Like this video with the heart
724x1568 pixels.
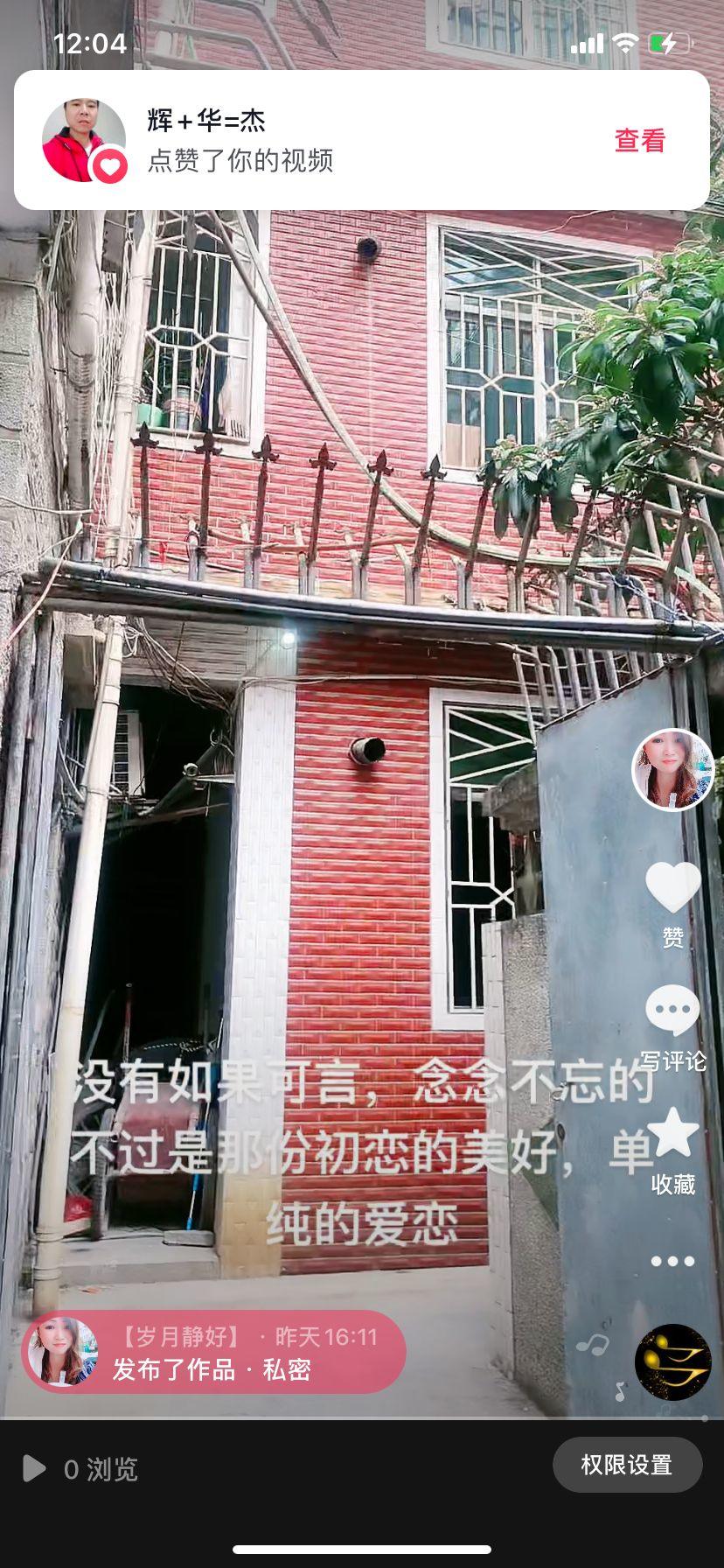point(672,889)
